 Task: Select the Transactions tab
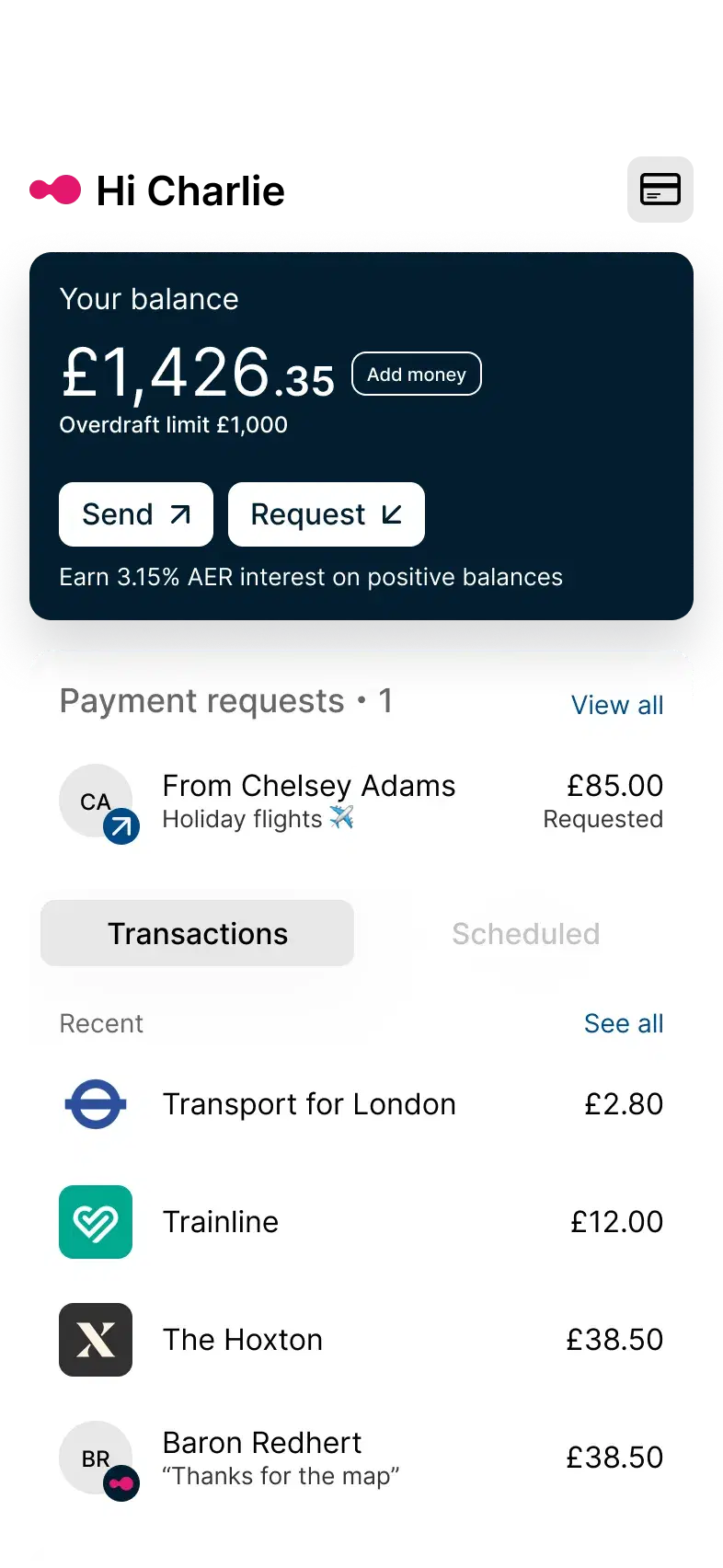197,933
